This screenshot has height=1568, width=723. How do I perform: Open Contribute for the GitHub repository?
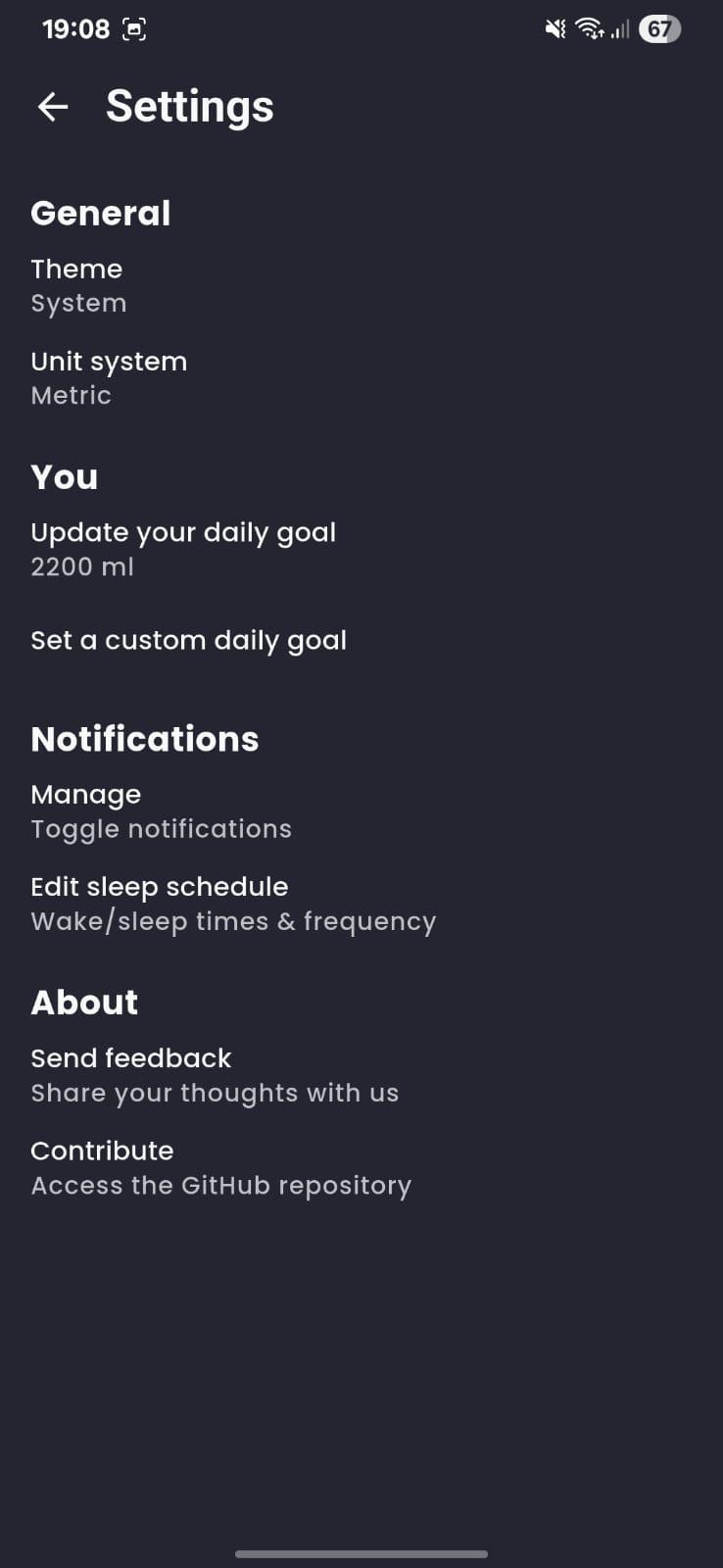(x=220, y=1167)
